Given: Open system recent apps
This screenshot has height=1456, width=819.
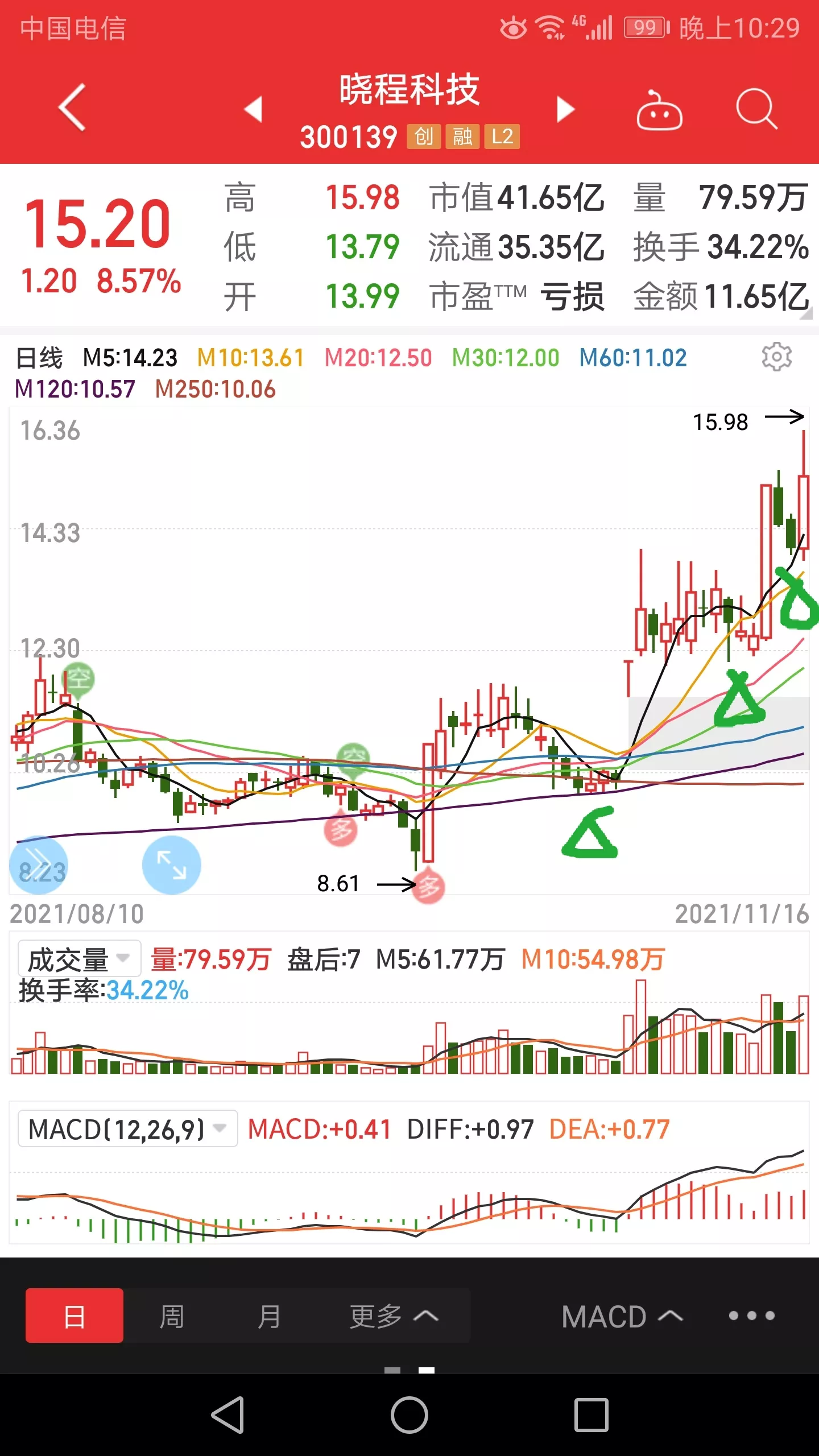Looking at the screenshot, I should coord(591,1415).
